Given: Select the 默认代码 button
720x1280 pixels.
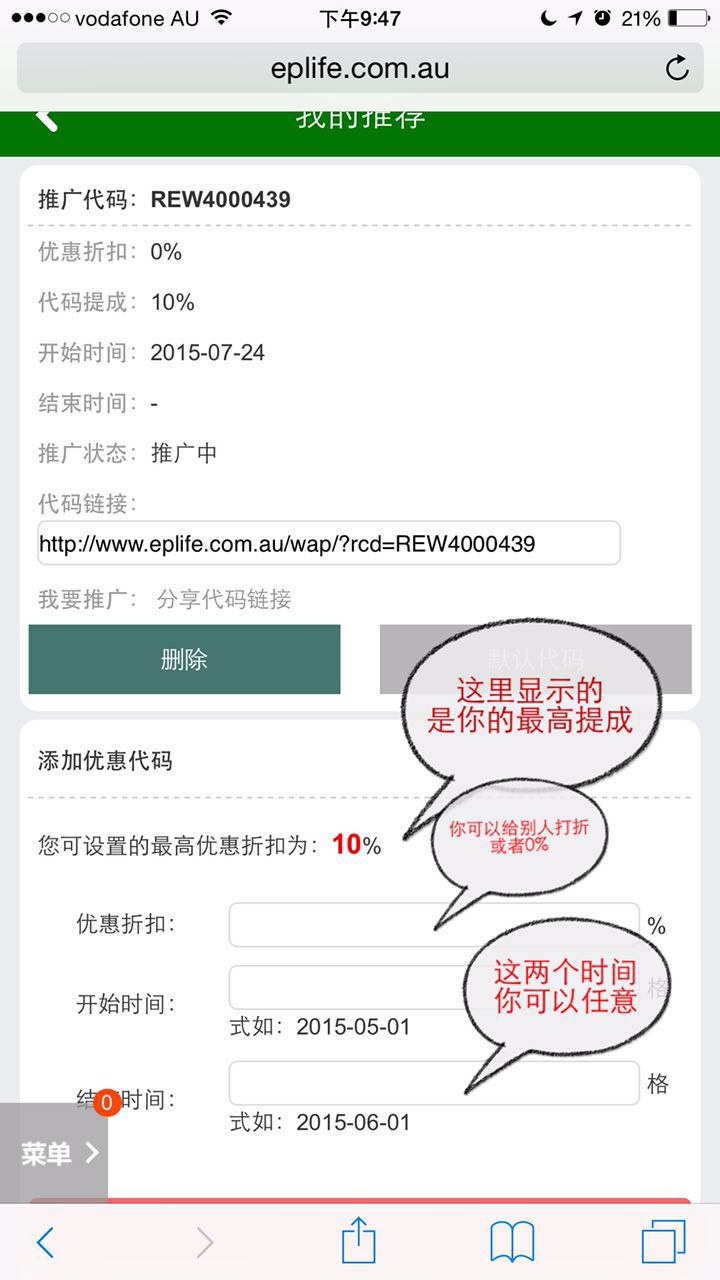Looking at the screenshot, I should (x=535, y=659).
